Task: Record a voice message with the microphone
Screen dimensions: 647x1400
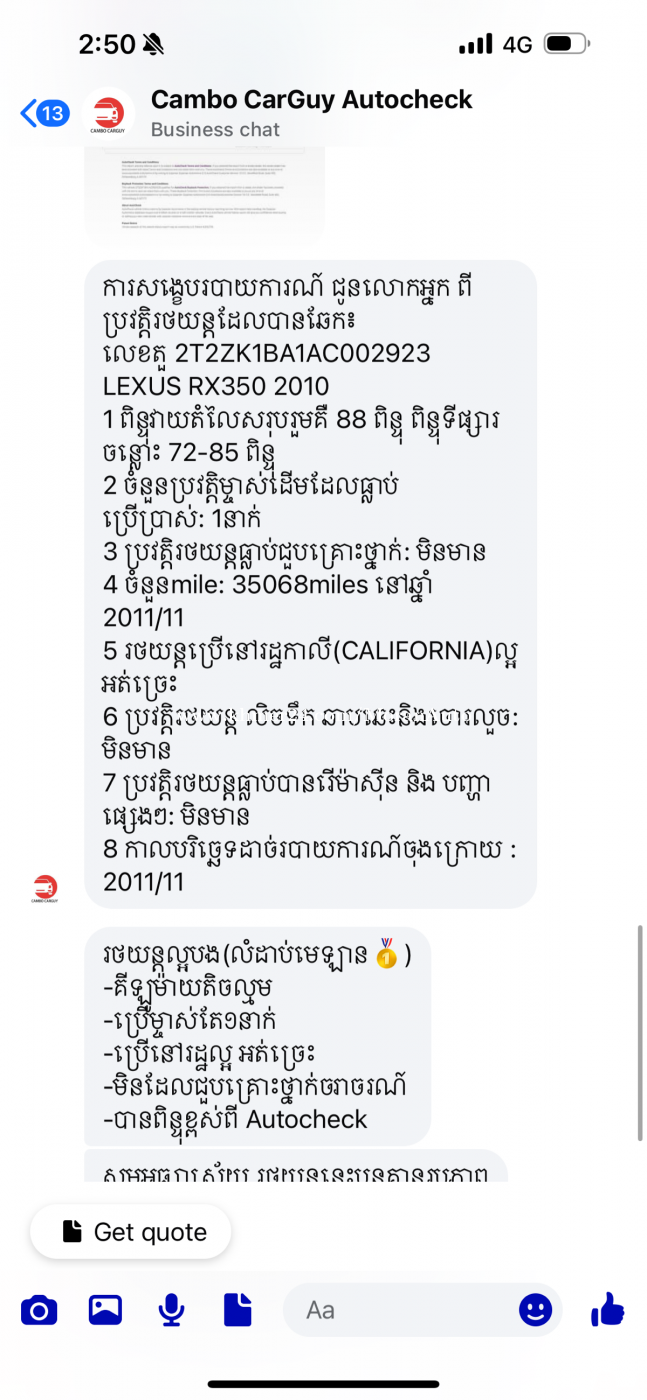Action: pos(171,1310)
